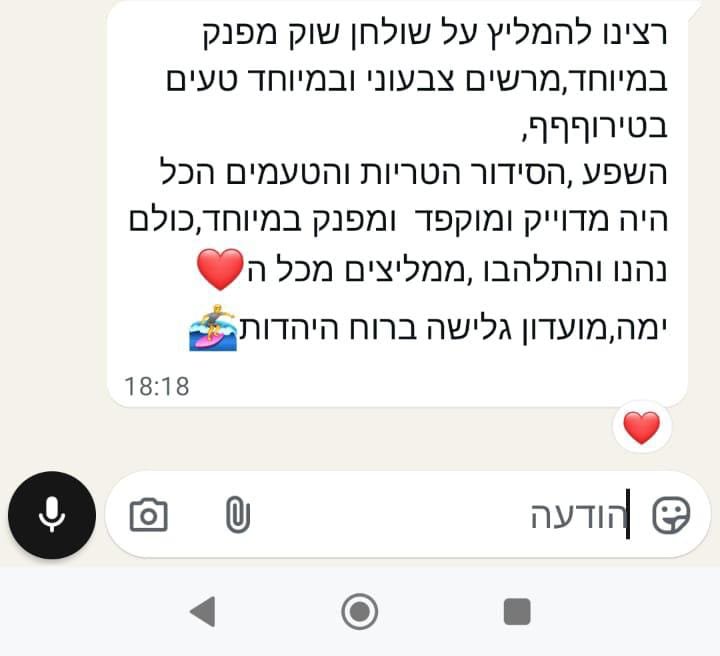Open the camera from the message bar
This screenshot has height=656, width=720.
coord(149,515)
